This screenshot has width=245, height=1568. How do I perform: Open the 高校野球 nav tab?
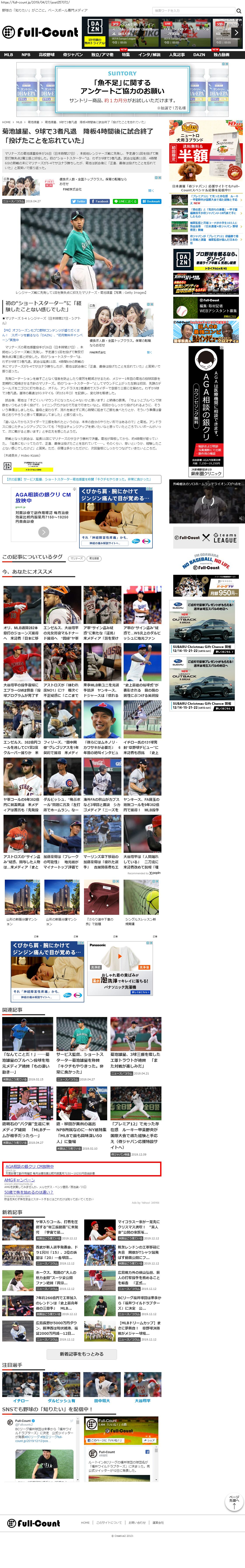coord(47,55)
